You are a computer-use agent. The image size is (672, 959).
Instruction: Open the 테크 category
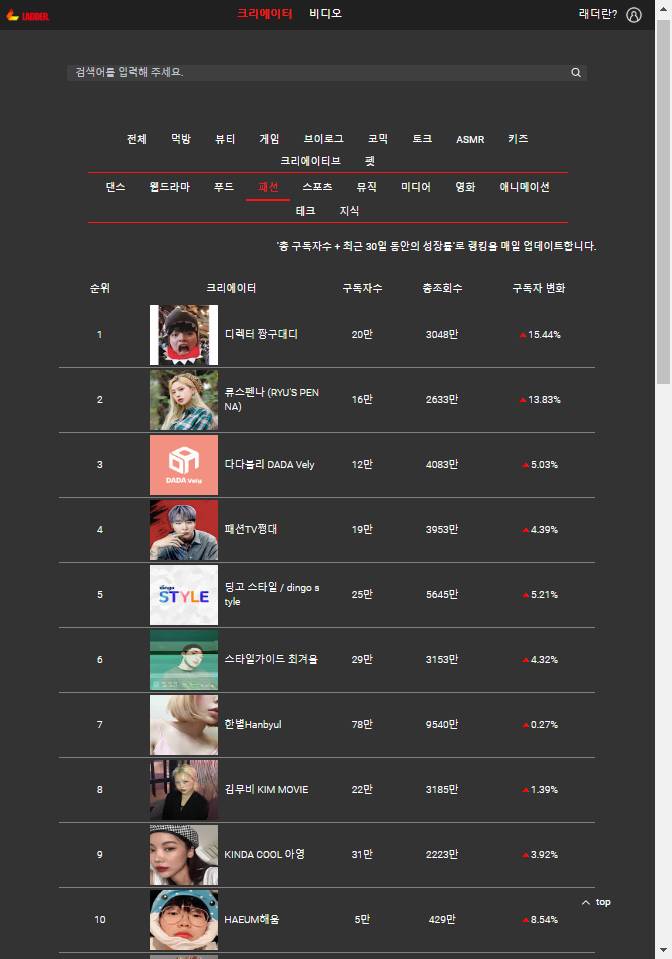(x=305, y=211)
